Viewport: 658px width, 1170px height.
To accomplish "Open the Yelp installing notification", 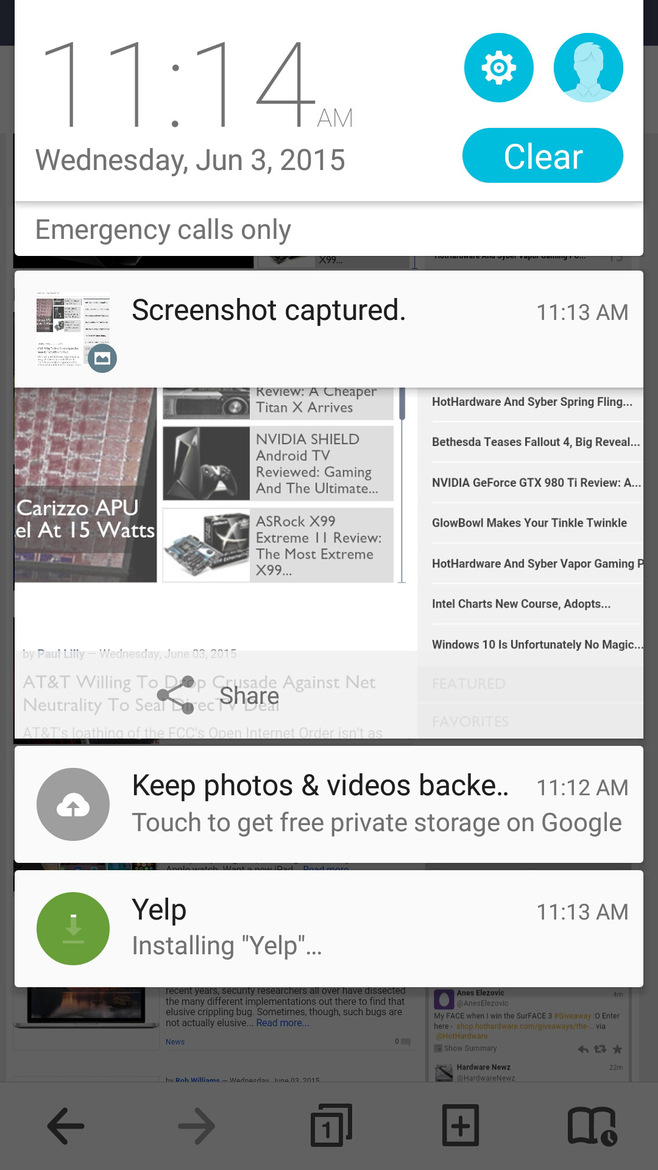I will tap(328, 928).
